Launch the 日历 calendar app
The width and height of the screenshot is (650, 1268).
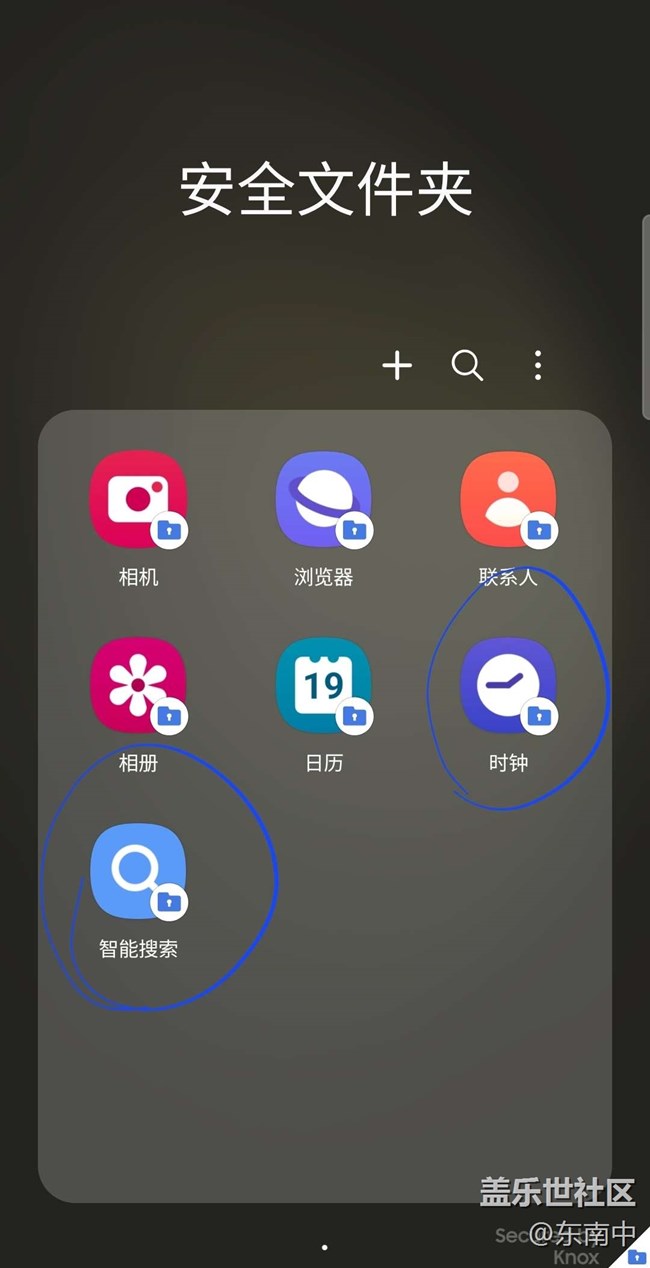point(323,686)
